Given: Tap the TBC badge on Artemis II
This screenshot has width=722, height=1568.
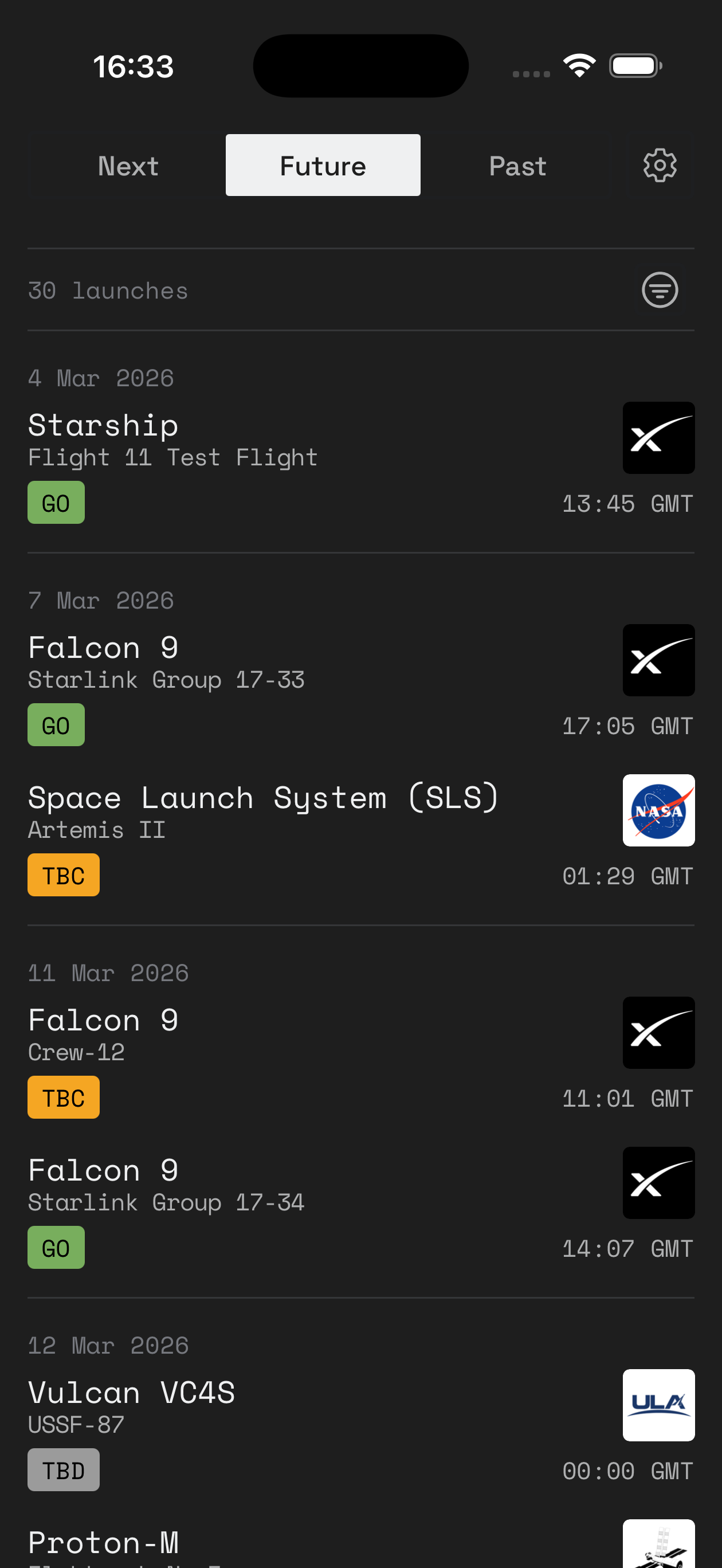Looking at the screenshot, I should [x=63, y=875].
